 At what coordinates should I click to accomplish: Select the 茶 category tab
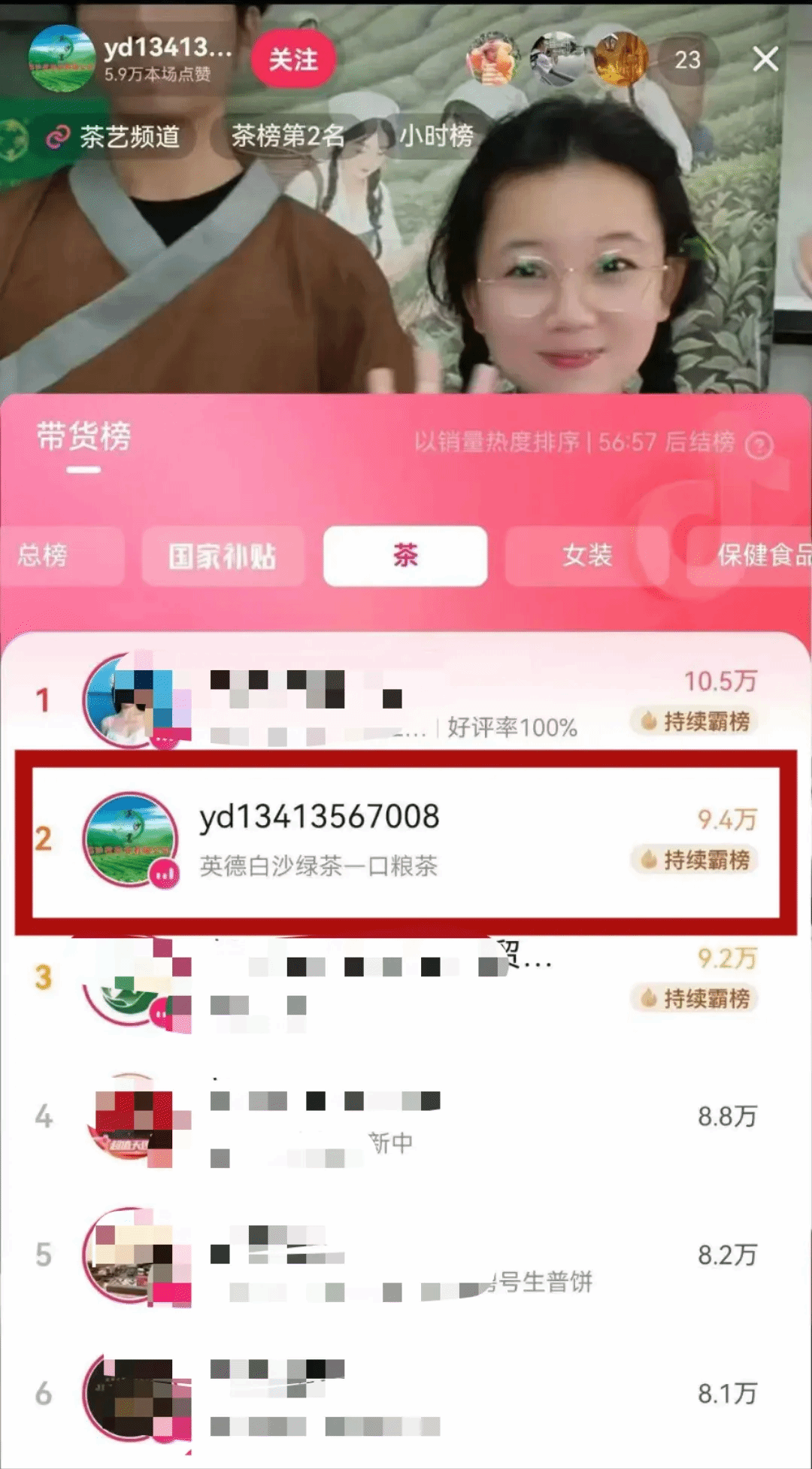tap(405, 556)
